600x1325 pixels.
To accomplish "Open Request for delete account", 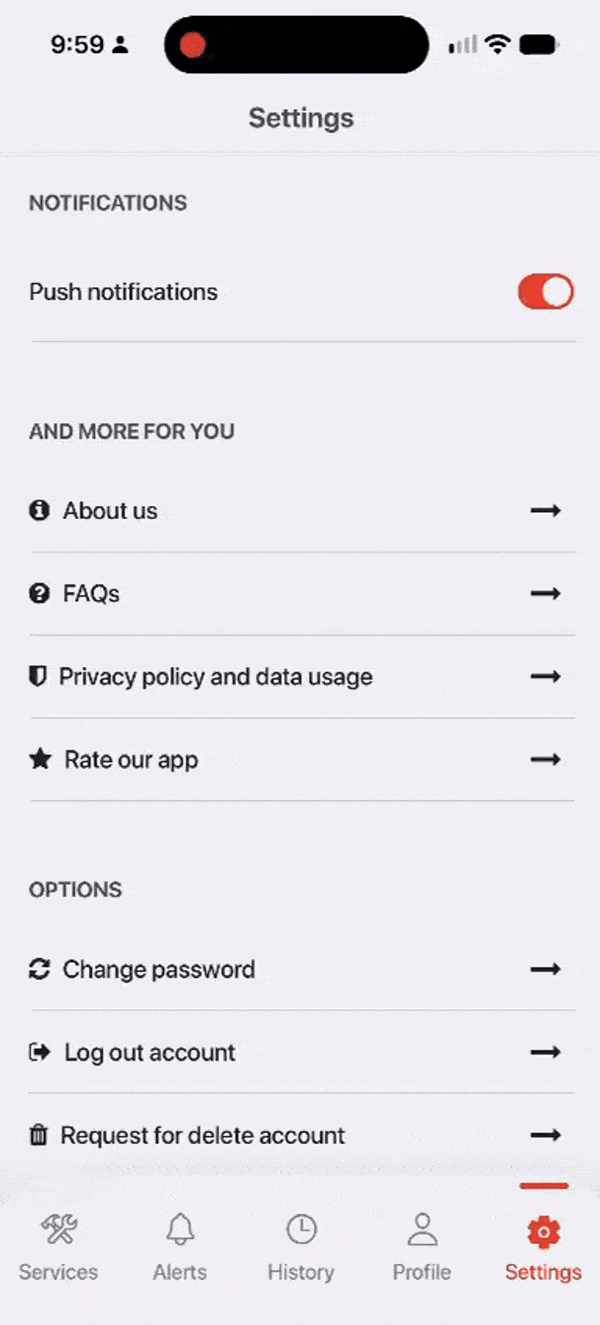I will point(302,1135).
